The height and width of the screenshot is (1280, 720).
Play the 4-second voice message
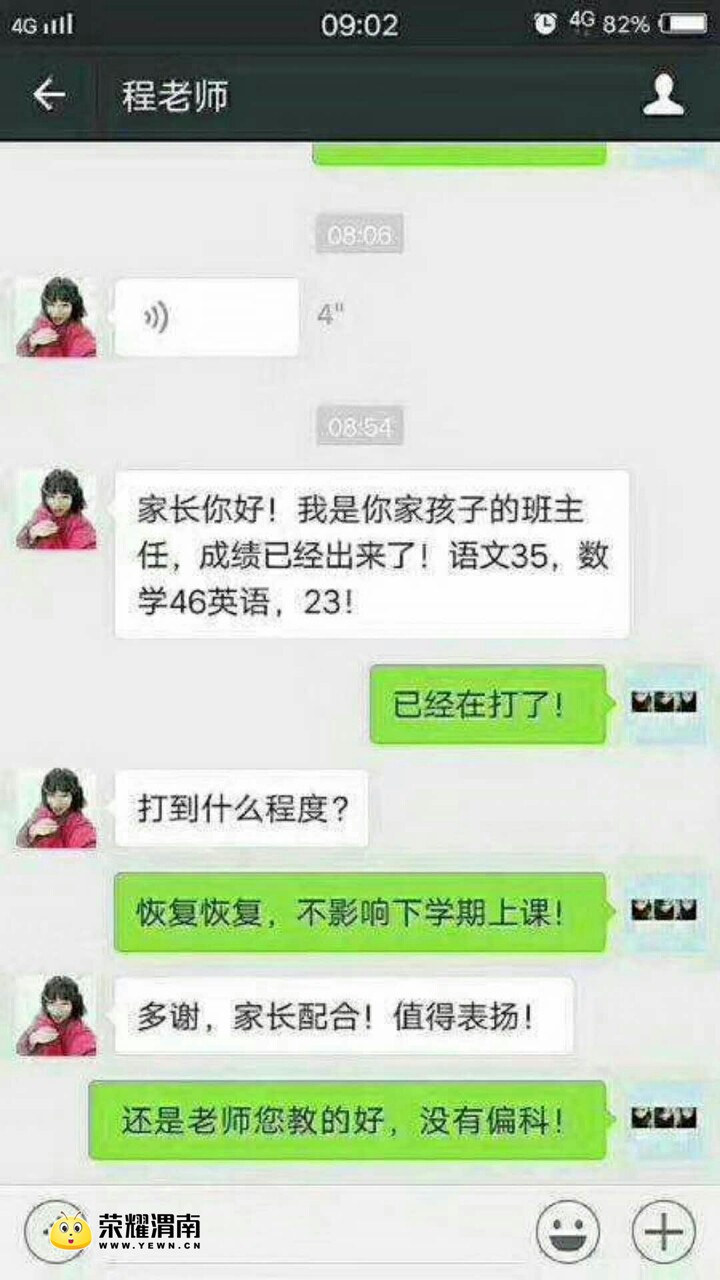206,317
